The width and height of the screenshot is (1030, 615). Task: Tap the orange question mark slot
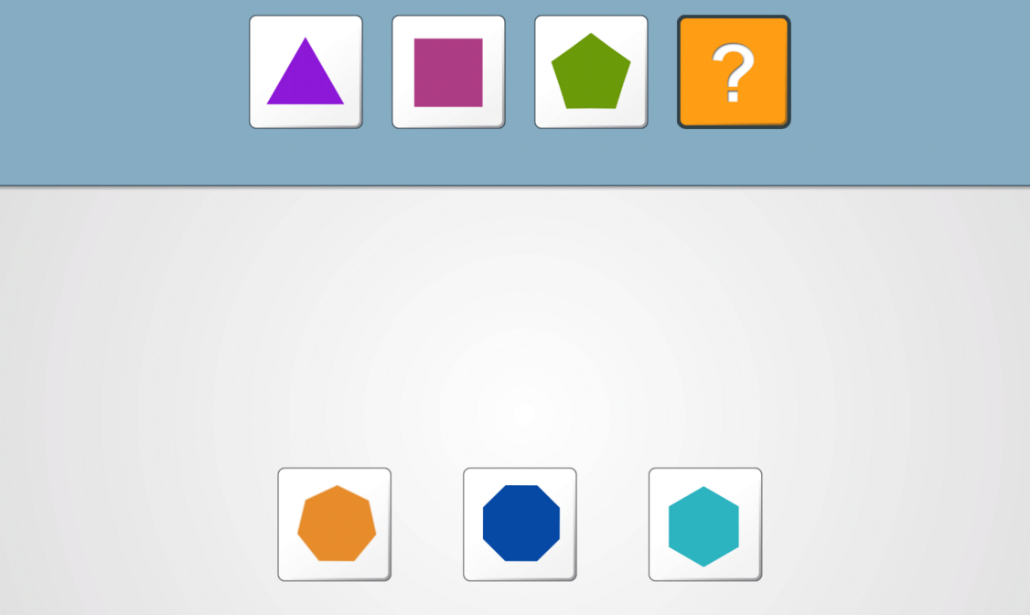coord(734,72)
